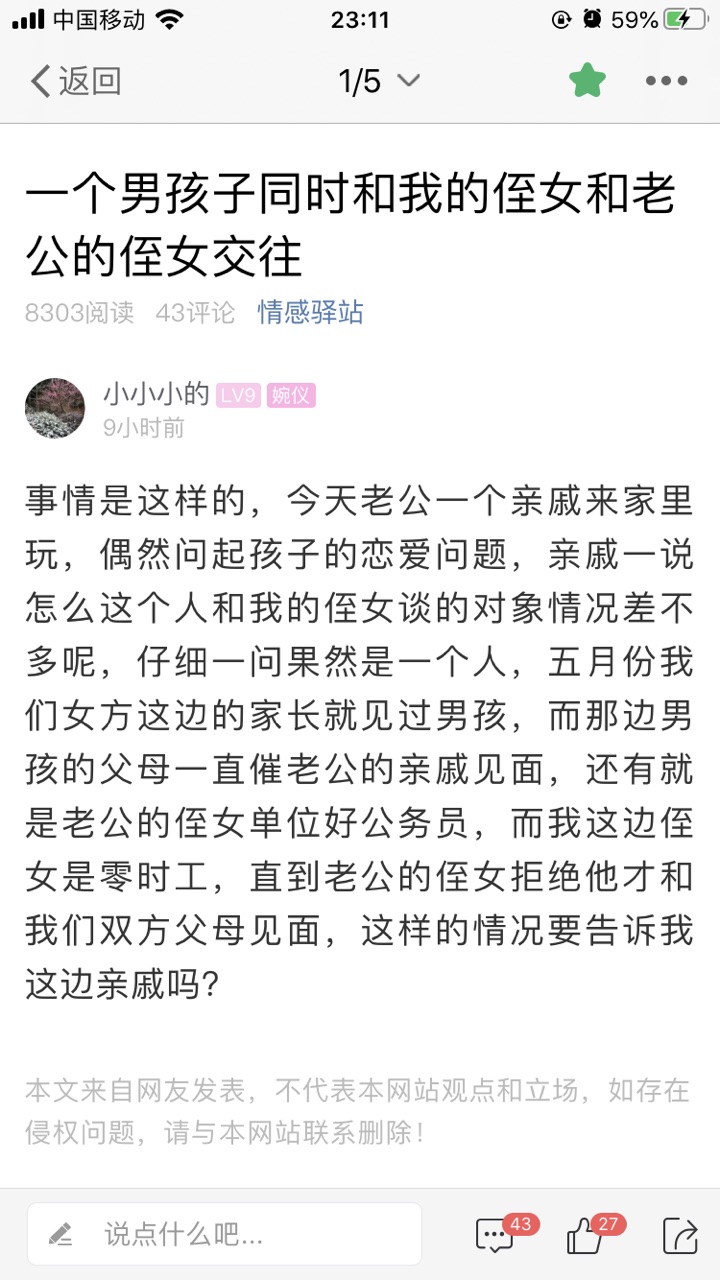The width and height of the screenshot is (720, 1280).
Task: Like the post with thumbs-up icon
Action: pos(585,1236)
